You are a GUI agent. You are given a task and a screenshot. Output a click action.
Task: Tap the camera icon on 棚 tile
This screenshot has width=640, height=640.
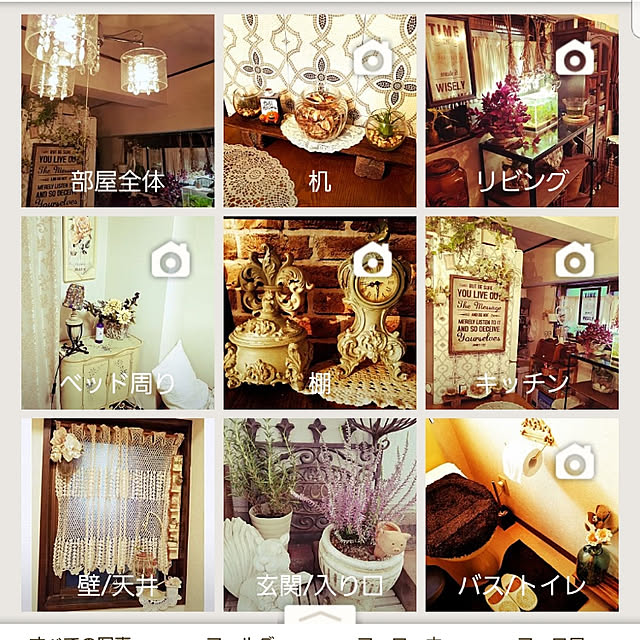coord(372,262)
